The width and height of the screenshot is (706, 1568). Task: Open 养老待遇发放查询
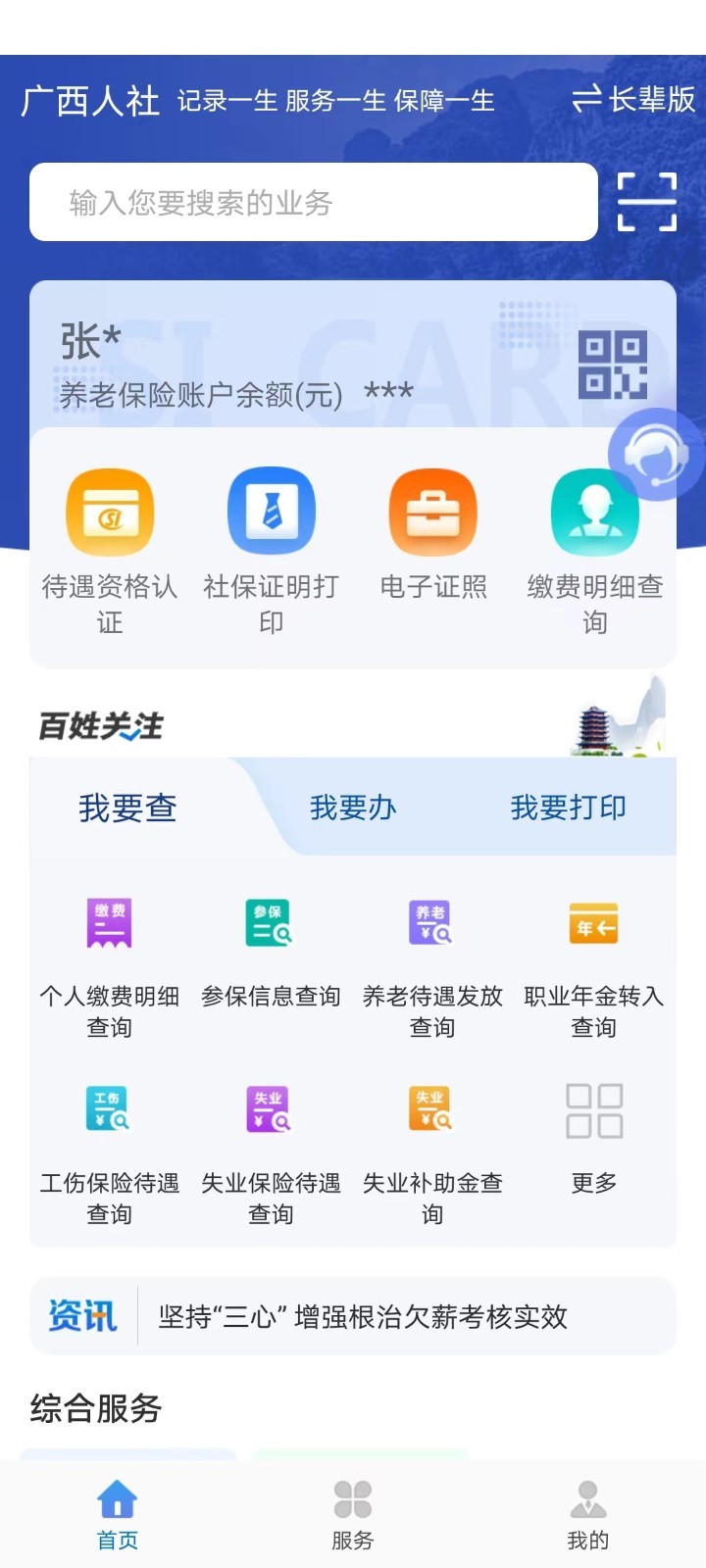(x=432, y=966)
